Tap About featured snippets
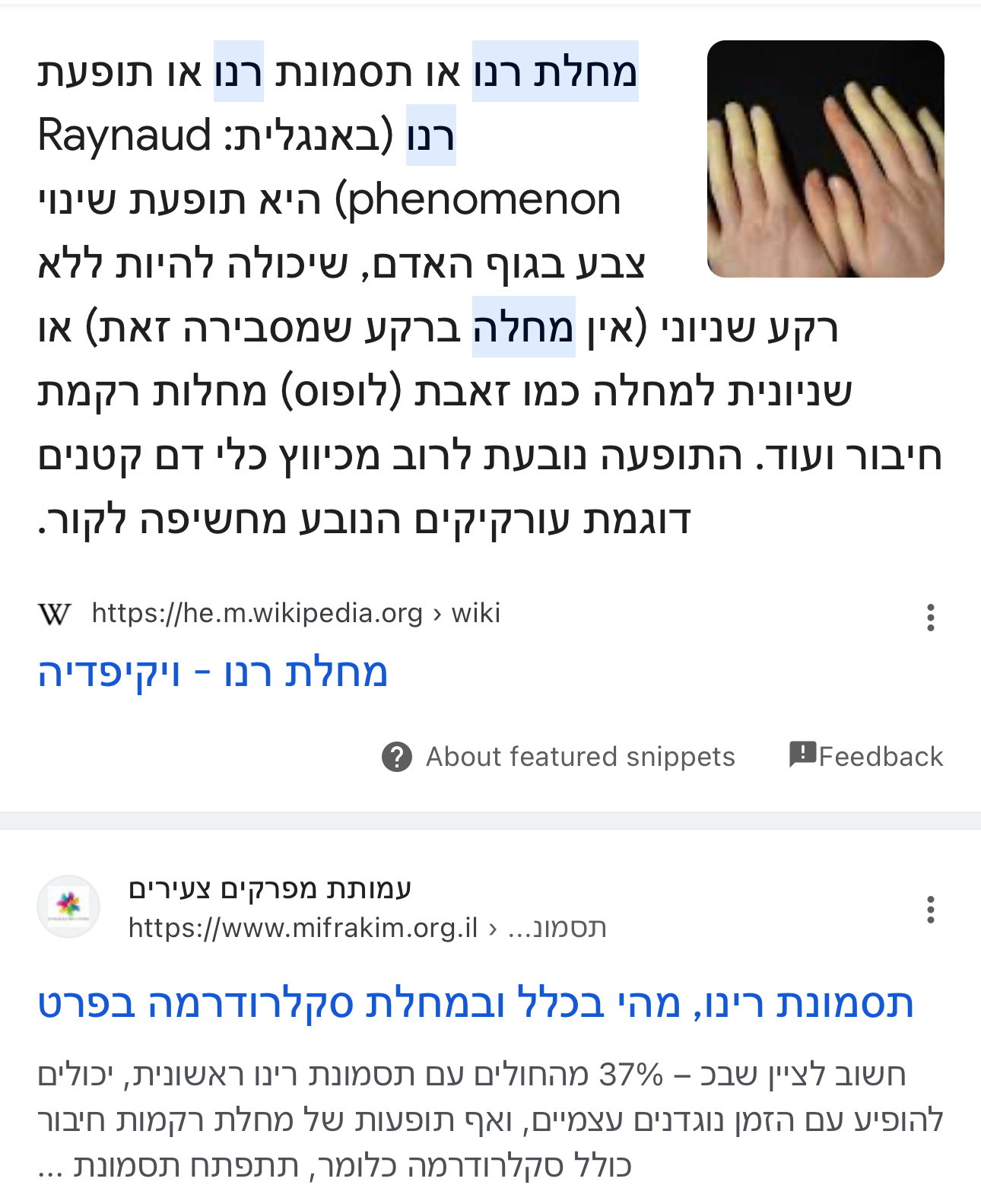 pyautogui.click(x=559, y=757)
